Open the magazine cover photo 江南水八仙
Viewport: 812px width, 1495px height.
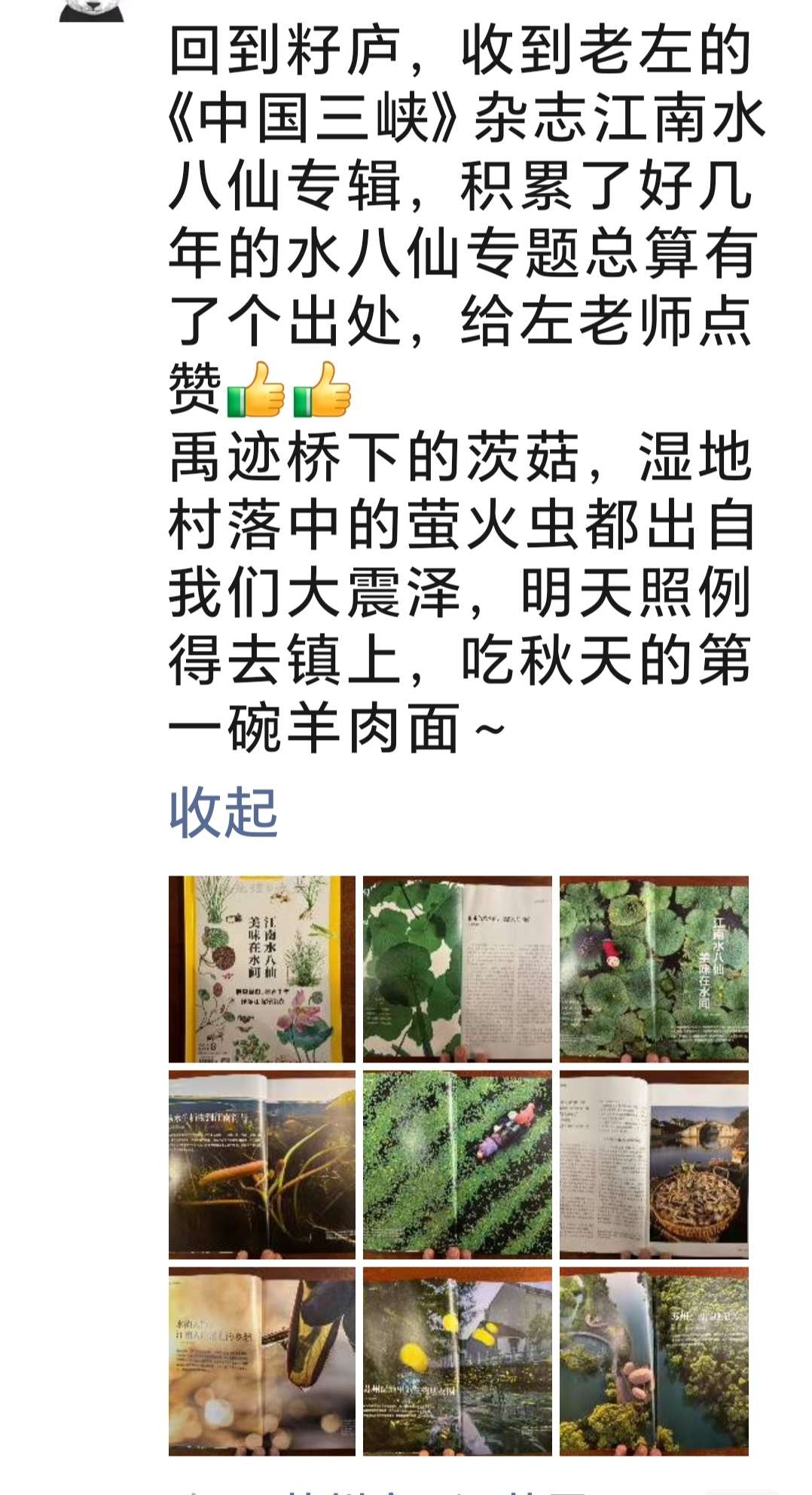pos(261,969)
